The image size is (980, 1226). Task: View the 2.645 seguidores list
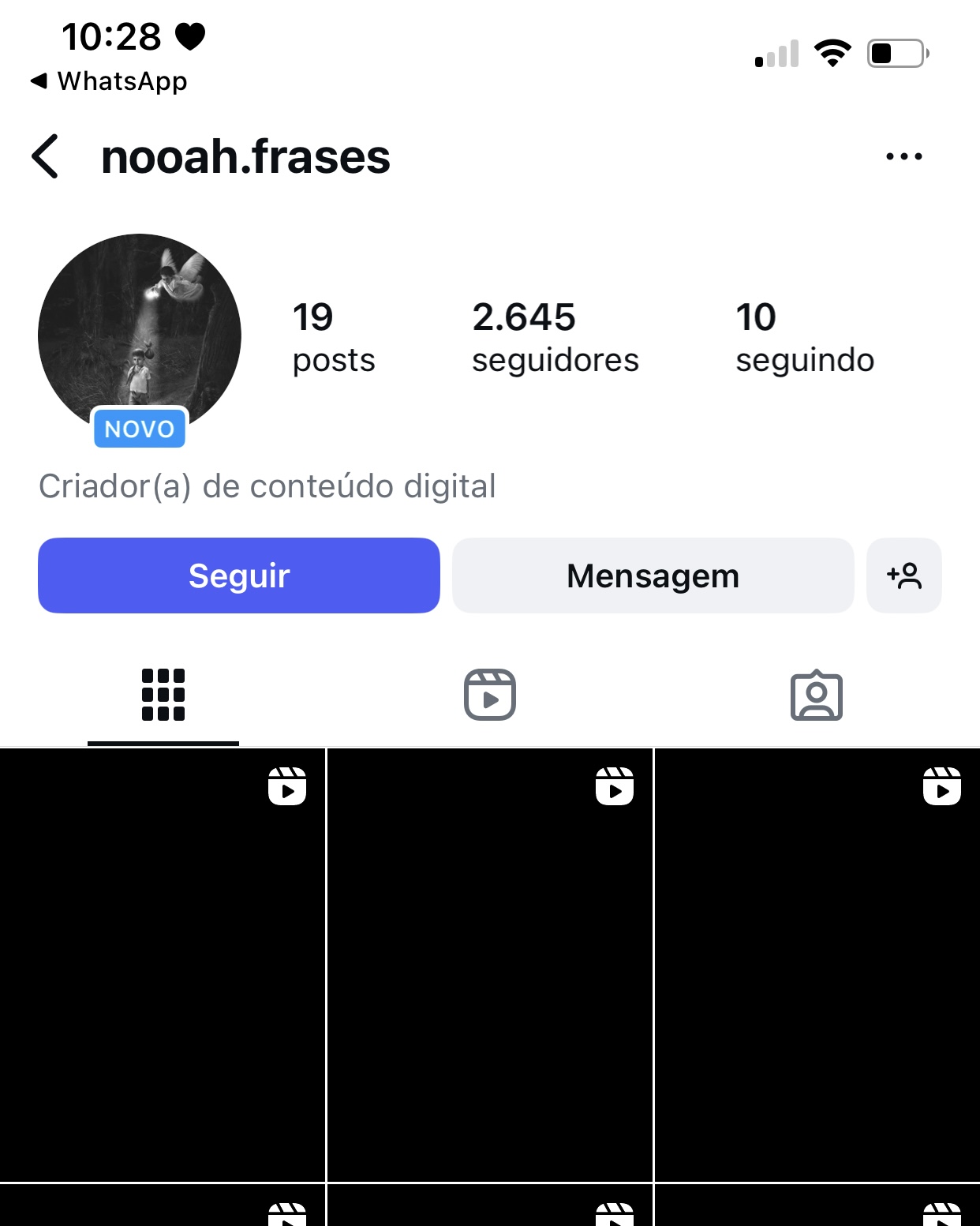click(x=555, y=337)
